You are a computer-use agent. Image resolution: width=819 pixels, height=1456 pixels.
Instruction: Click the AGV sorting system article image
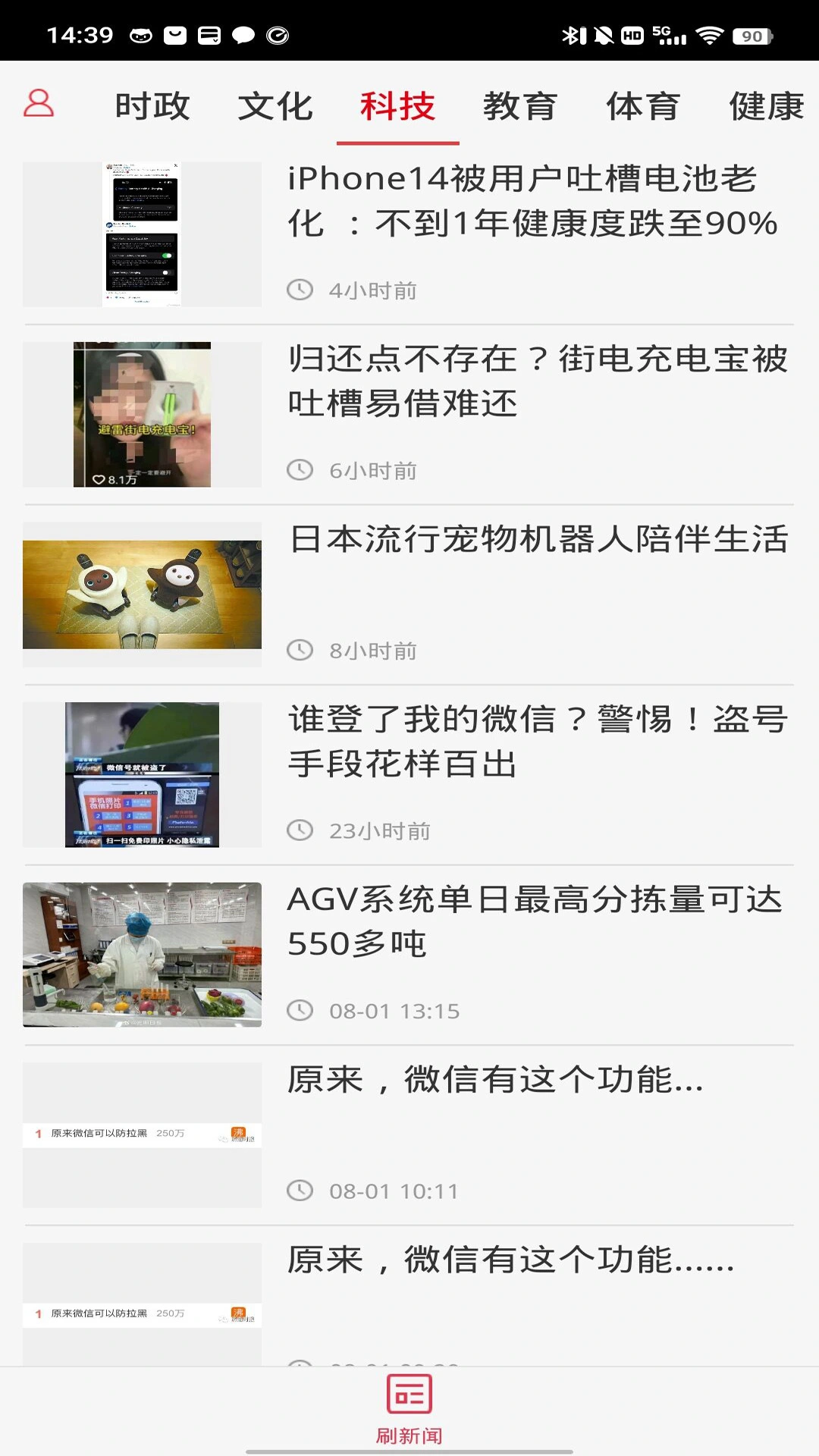143,954
